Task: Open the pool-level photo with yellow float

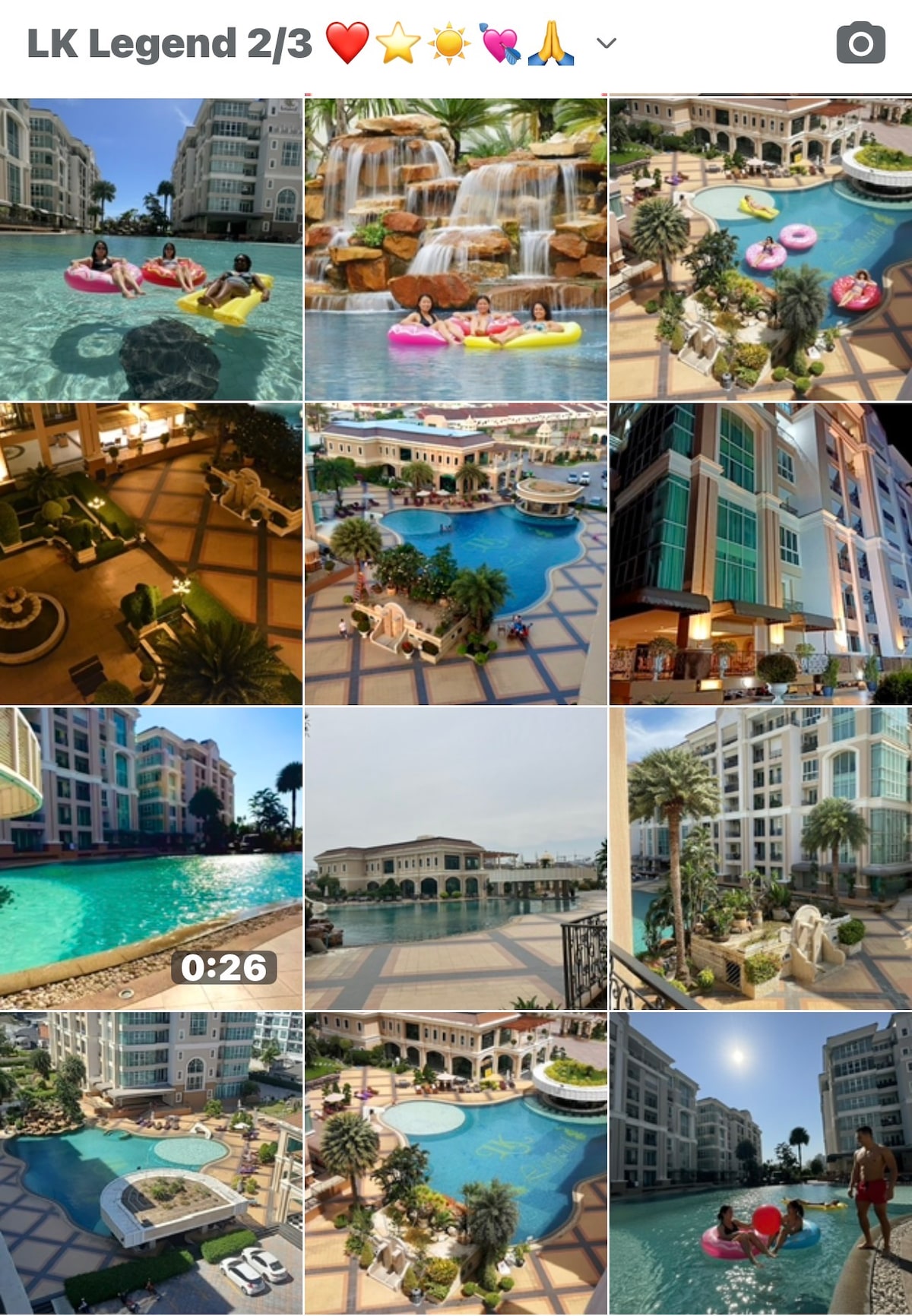Action: 151,248
